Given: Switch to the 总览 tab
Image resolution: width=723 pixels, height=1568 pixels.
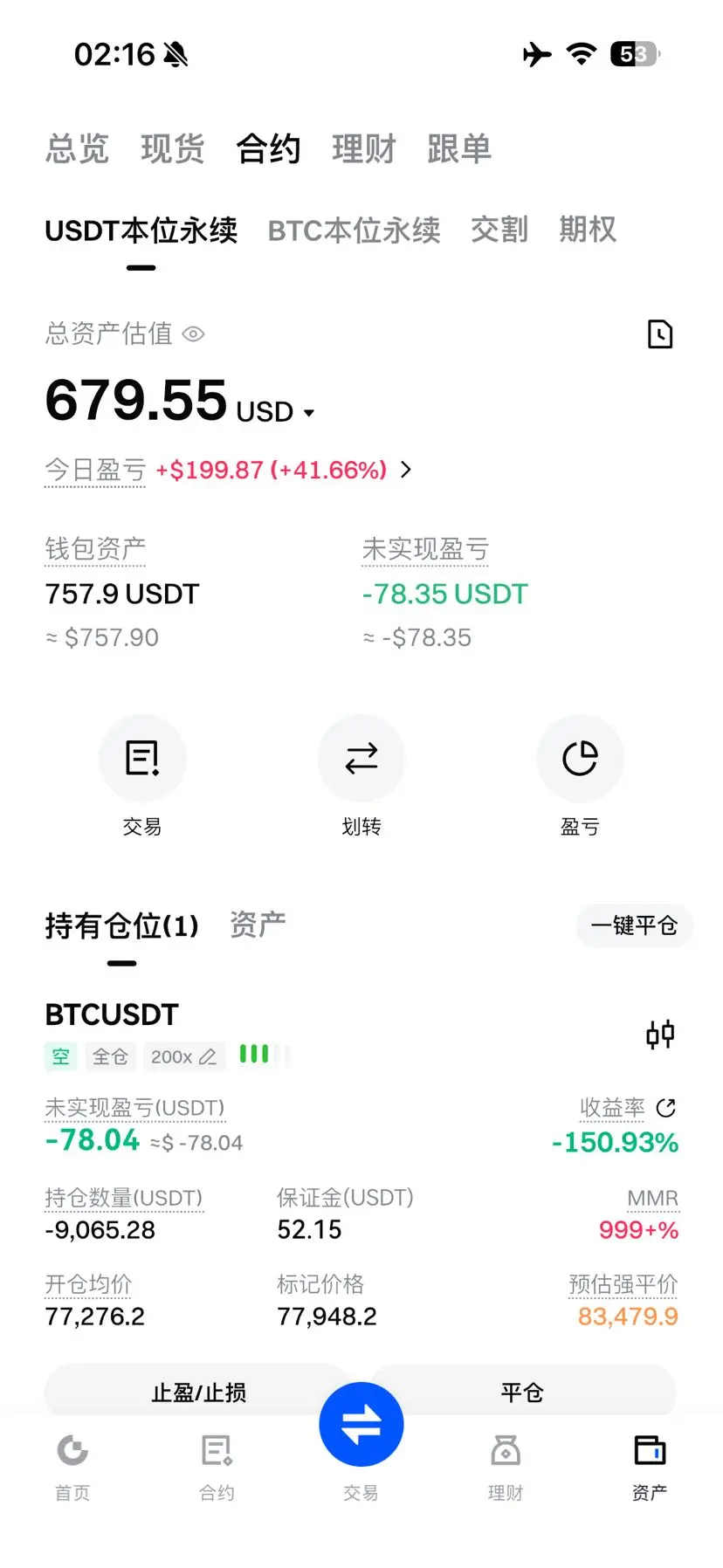Looking at the screenshot, I should [x=77, y=149].
